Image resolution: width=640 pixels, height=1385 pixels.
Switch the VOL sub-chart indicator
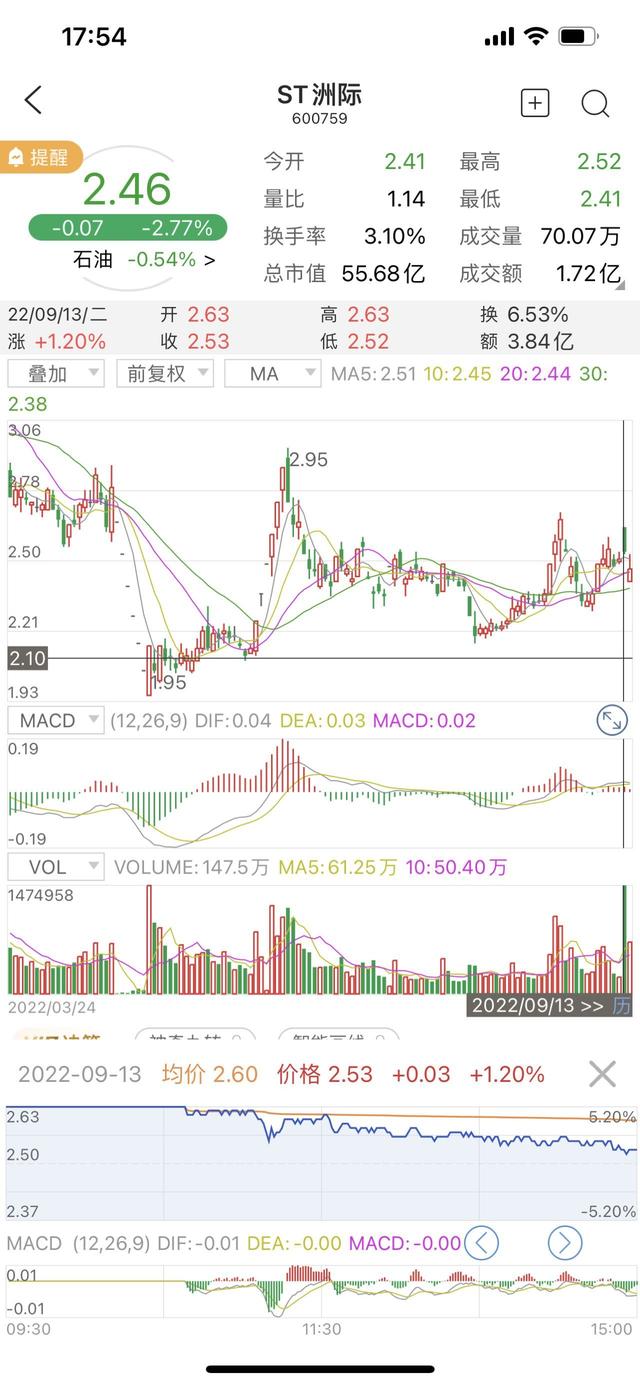pos(56,867)
